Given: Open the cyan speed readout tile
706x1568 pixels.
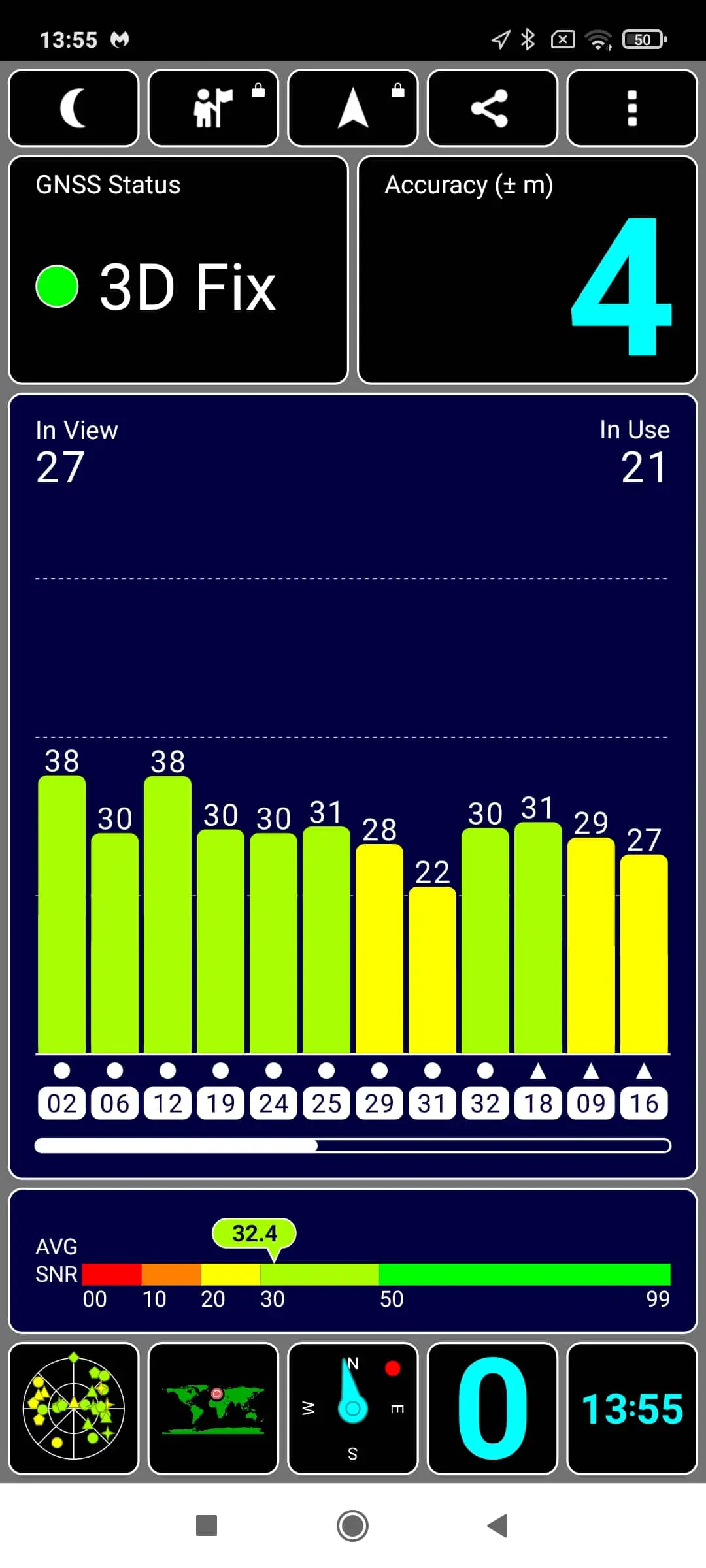Looking at the screenshot, I should [x=492, y=1409].
